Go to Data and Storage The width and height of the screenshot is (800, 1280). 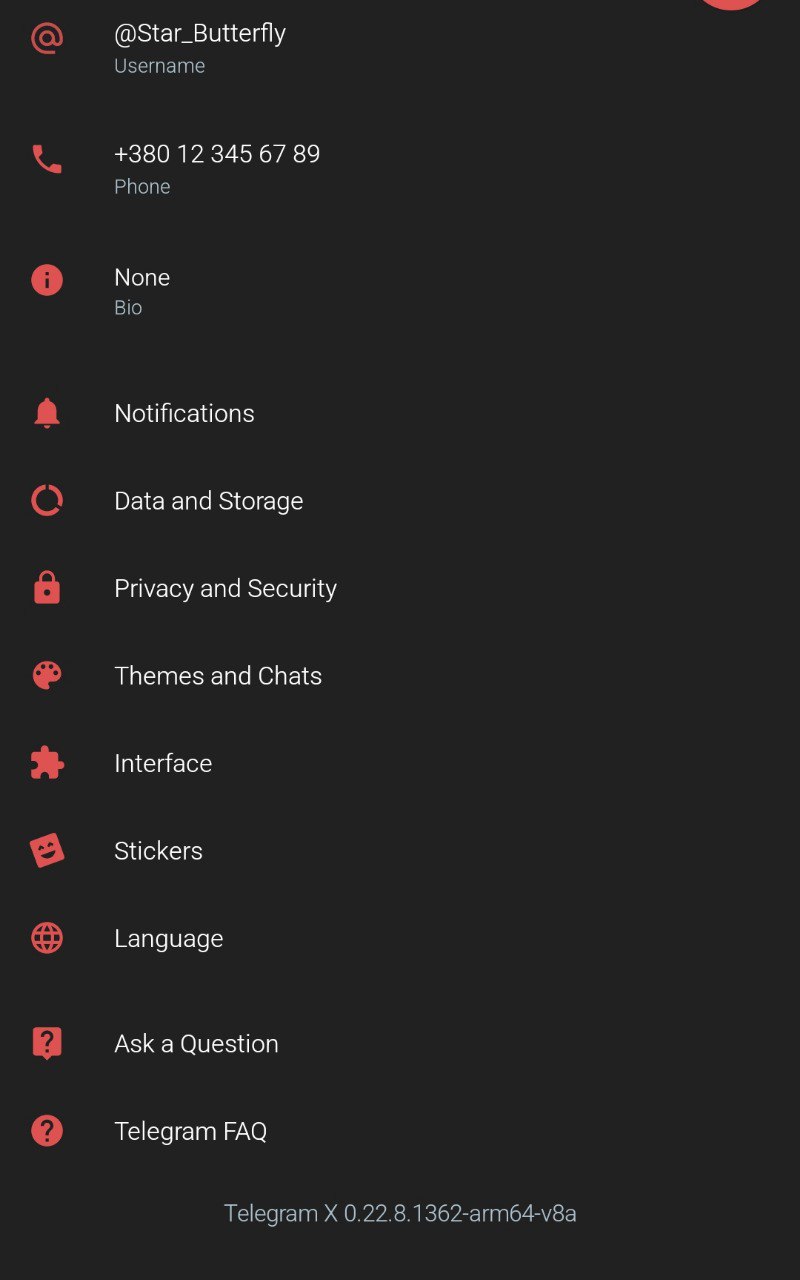(x=400, y=501)
